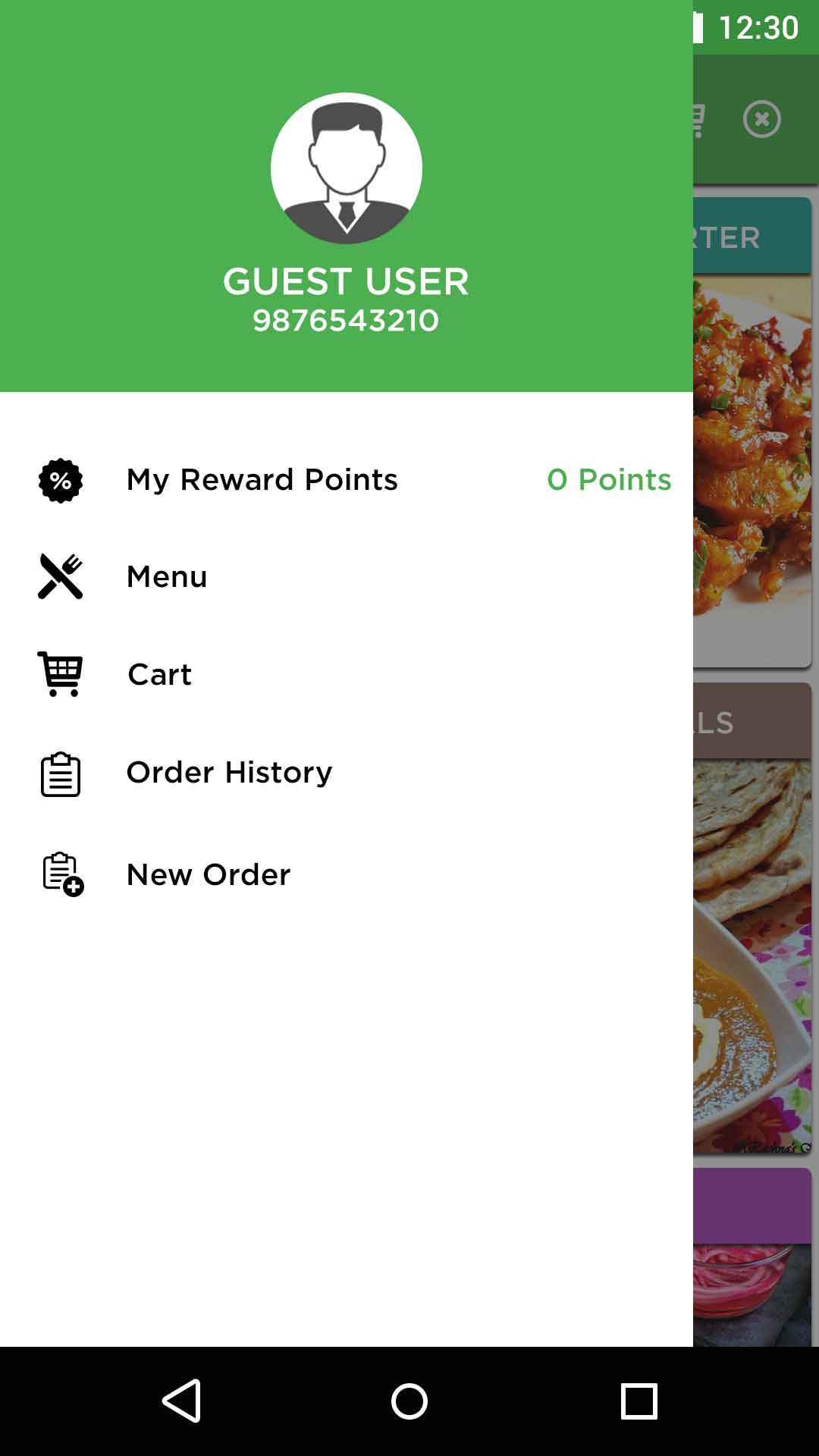Screen dimensions: 819x1456
Task: Open the Cart from the drawer
Action: click(159, 675)
